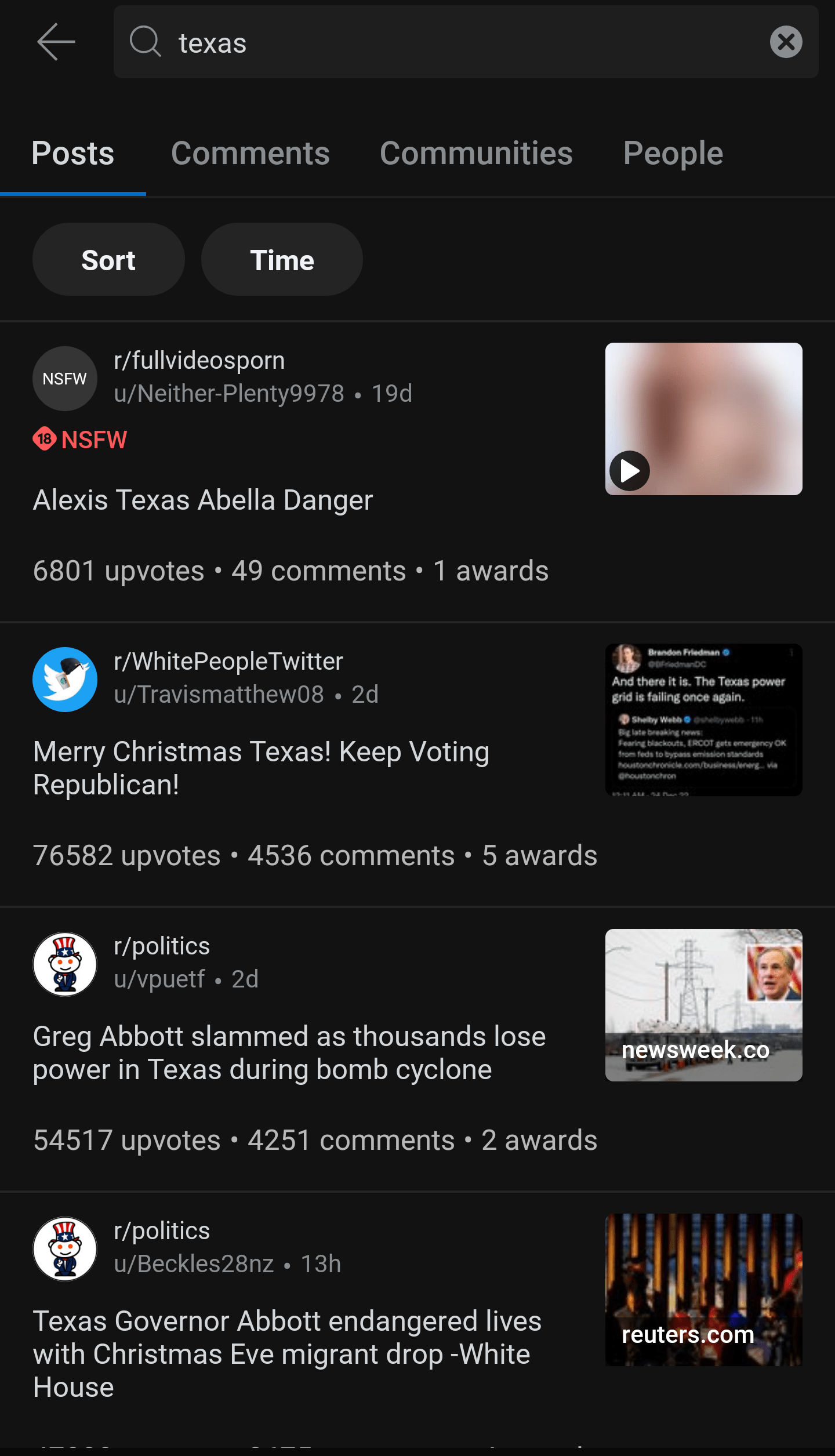
Task: Open the Time filter chip
Action: tap(282, 260)
